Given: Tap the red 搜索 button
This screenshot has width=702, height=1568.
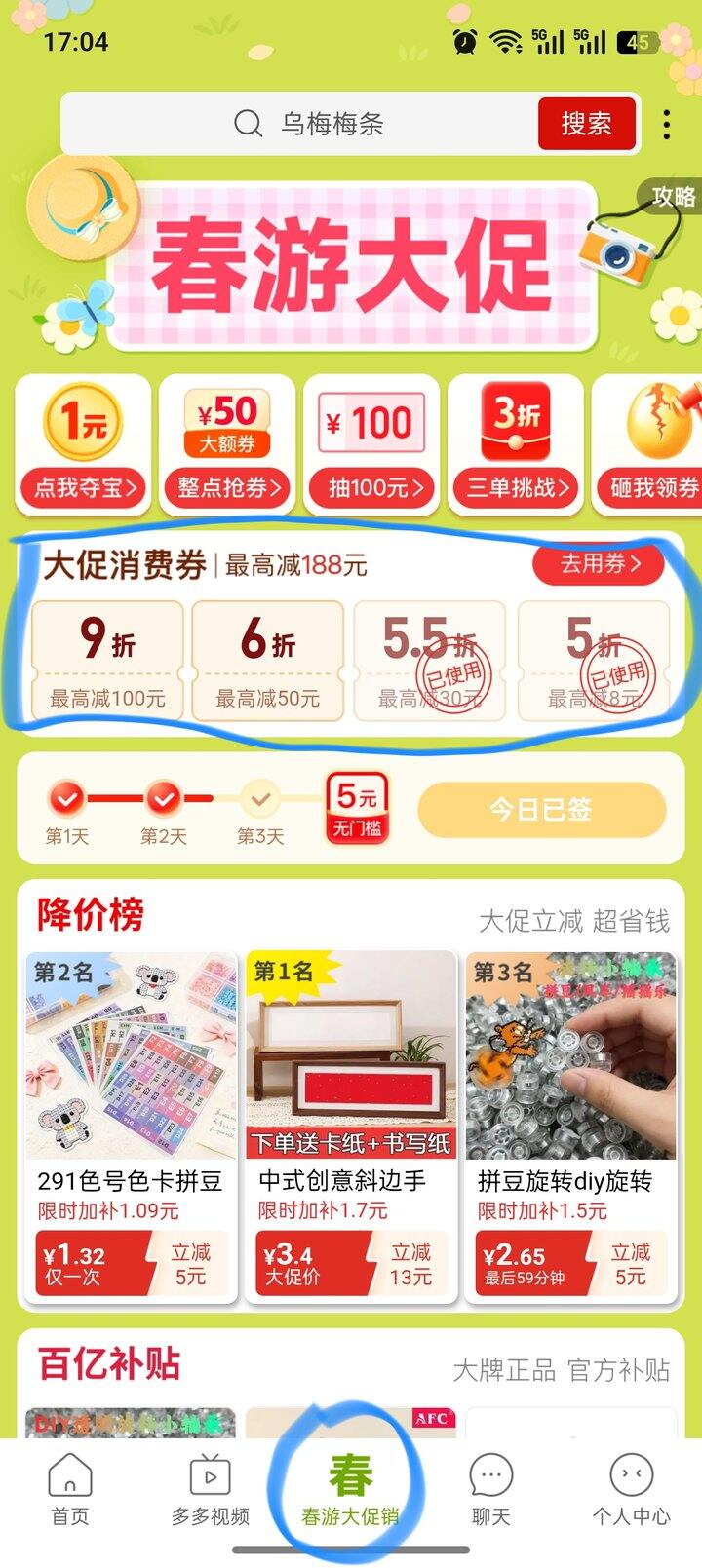Looking at the screenshot, I should [x=586, y=124].
